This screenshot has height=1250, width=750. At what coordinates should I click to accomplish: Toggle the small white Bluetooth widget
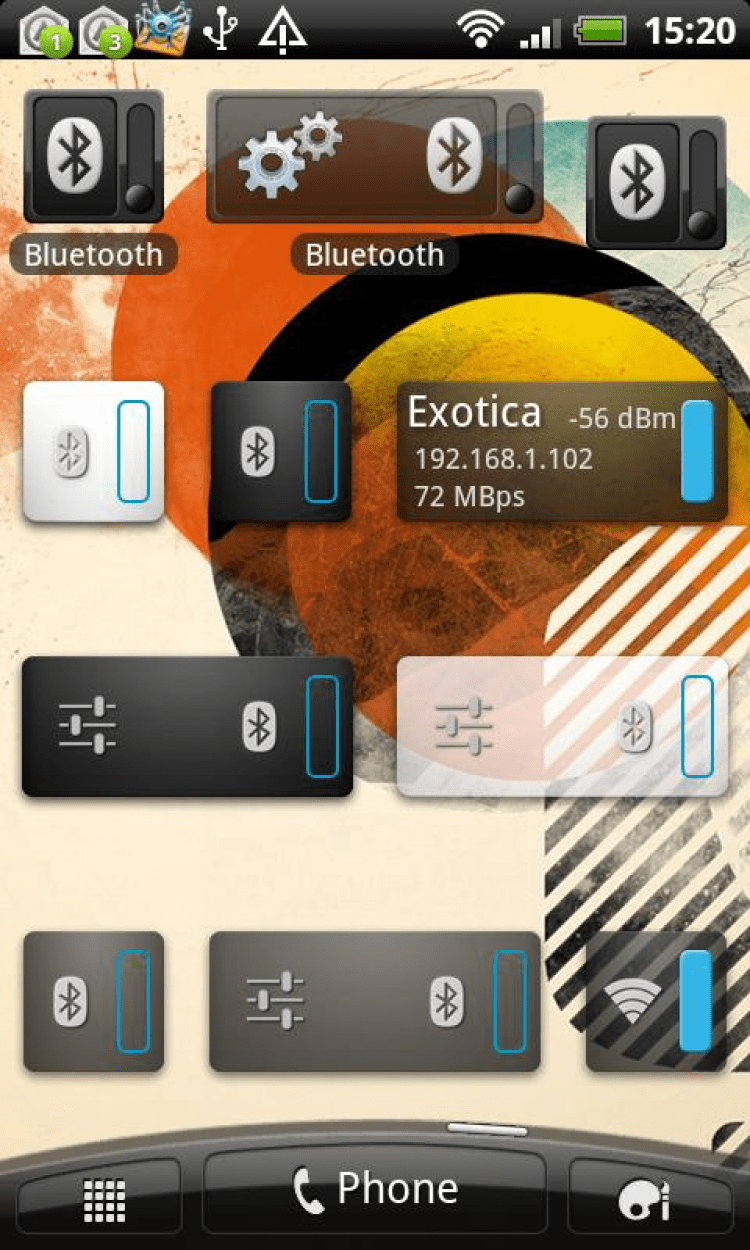[x=93, y=451]
